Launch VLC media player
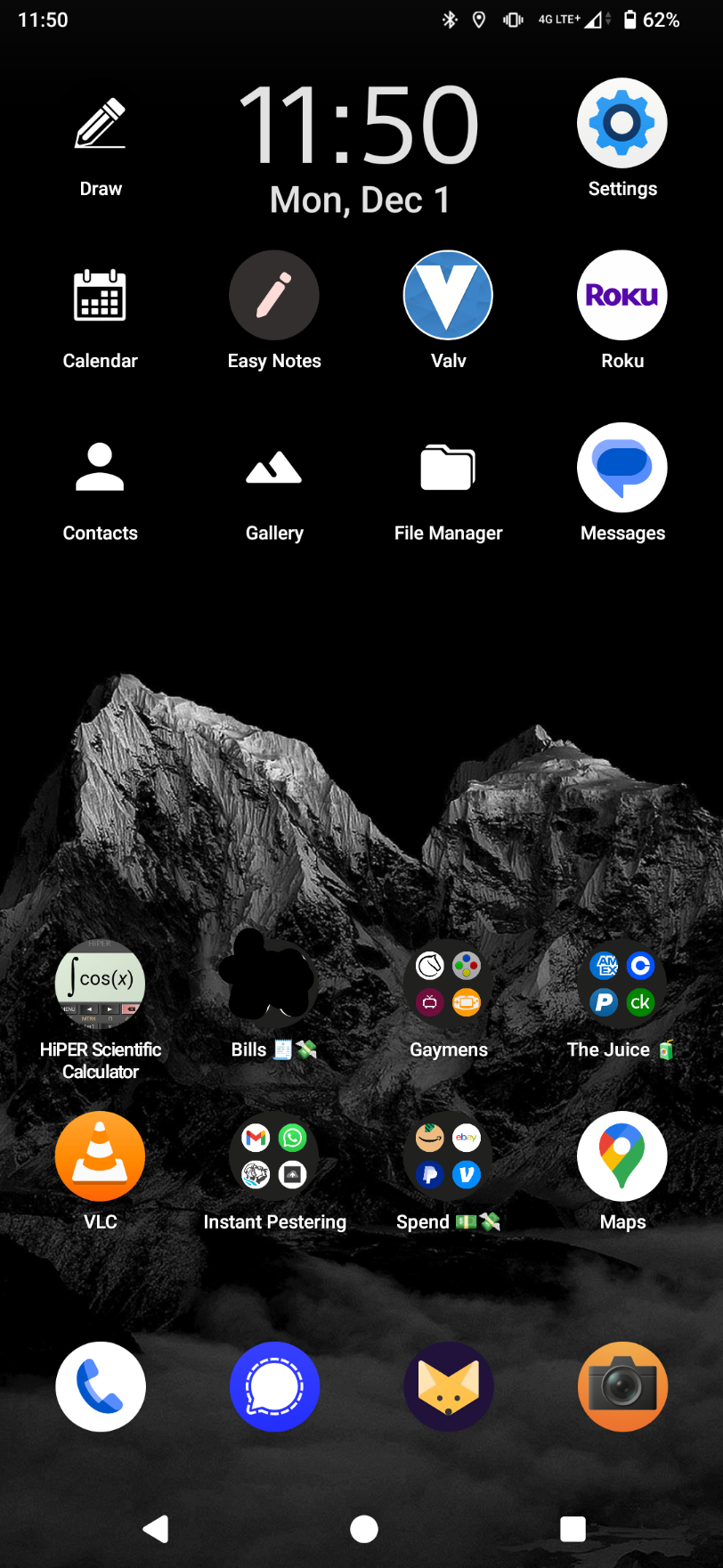723x1568 pixels. [x=101, y=1156]
